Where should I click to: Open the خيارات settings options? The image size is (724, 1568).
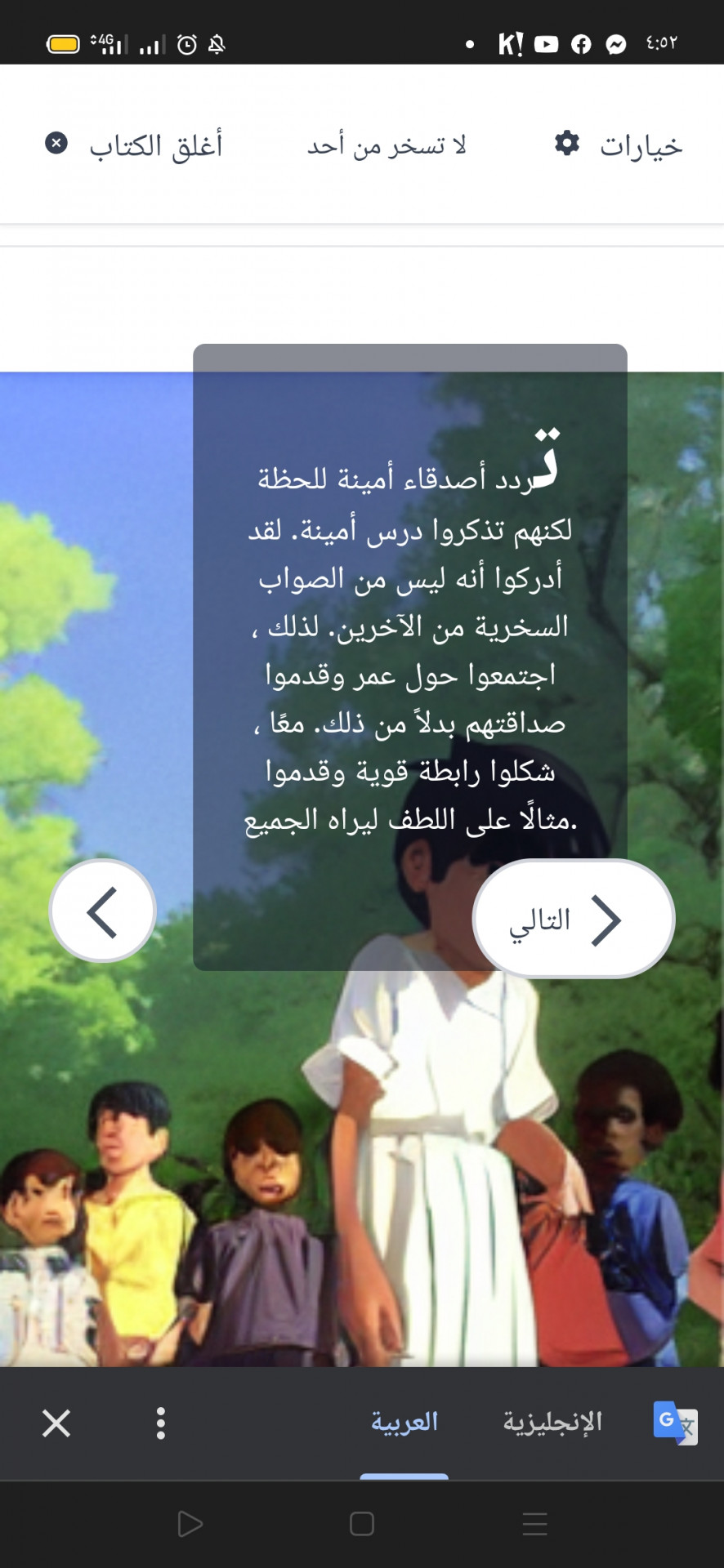[x=619, y=145]
